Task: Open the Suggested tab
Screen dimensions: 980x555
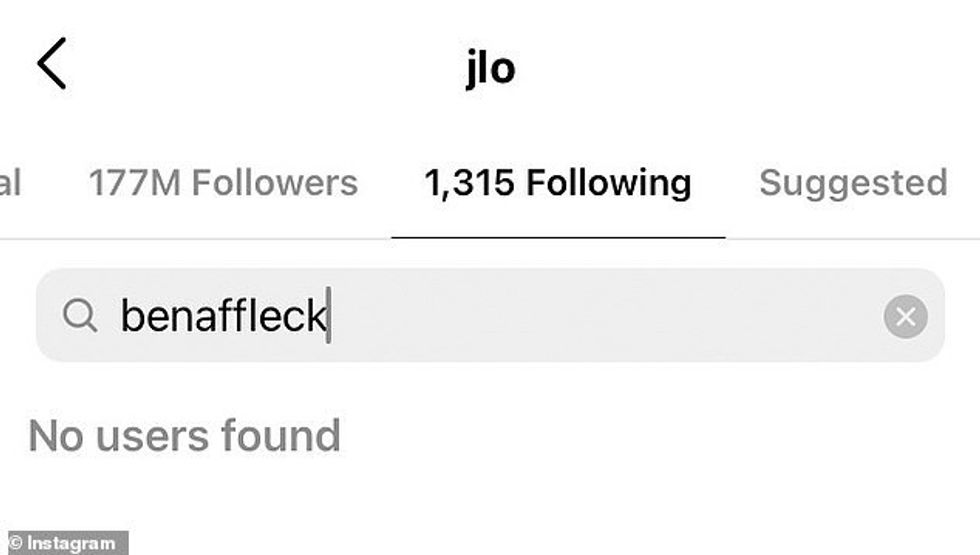Action: pos(852,183)
